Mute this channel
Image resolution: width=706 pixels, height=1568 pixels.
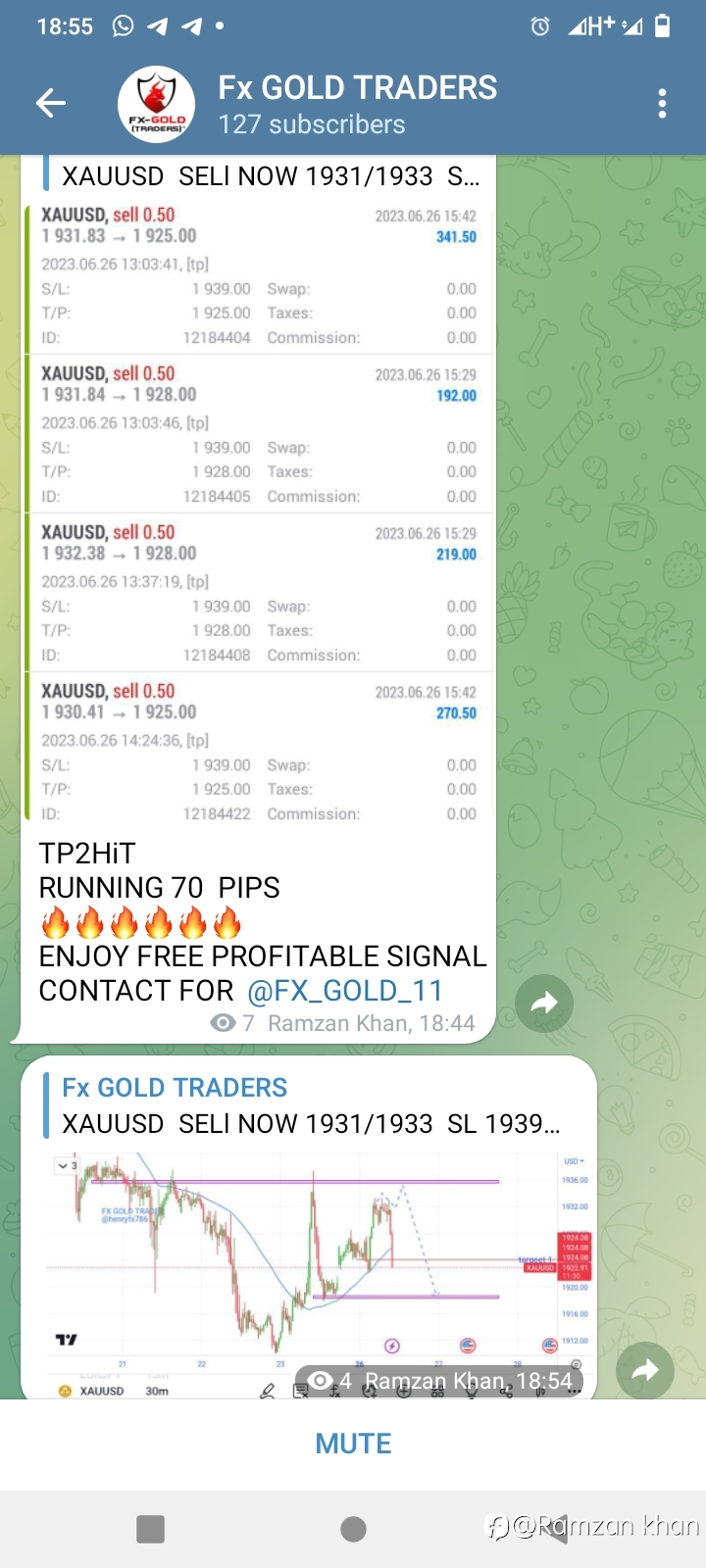click(x=353, y=1444)
